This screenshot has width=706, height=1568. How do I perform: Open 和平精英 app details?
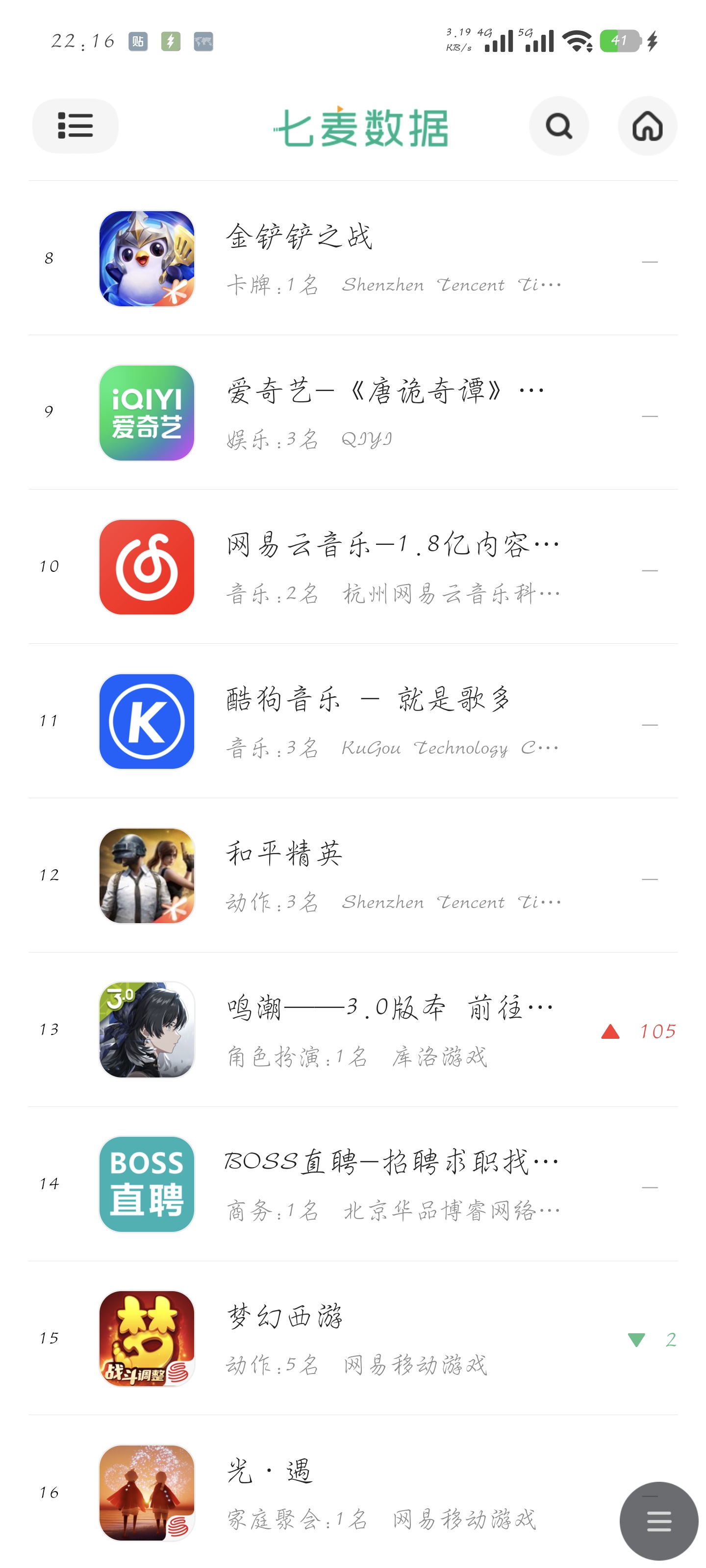point(353,875)
